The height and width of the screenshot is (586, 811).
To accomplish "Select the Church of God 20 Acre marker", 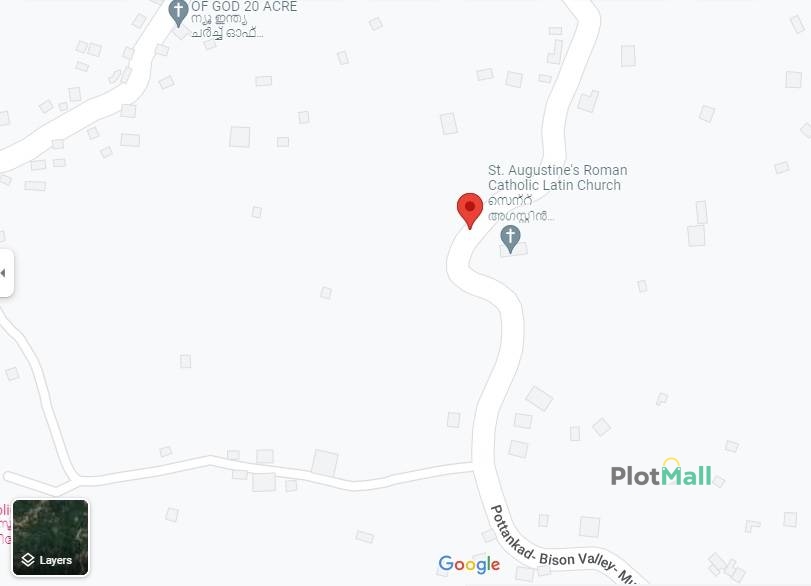I will point(179,13).
